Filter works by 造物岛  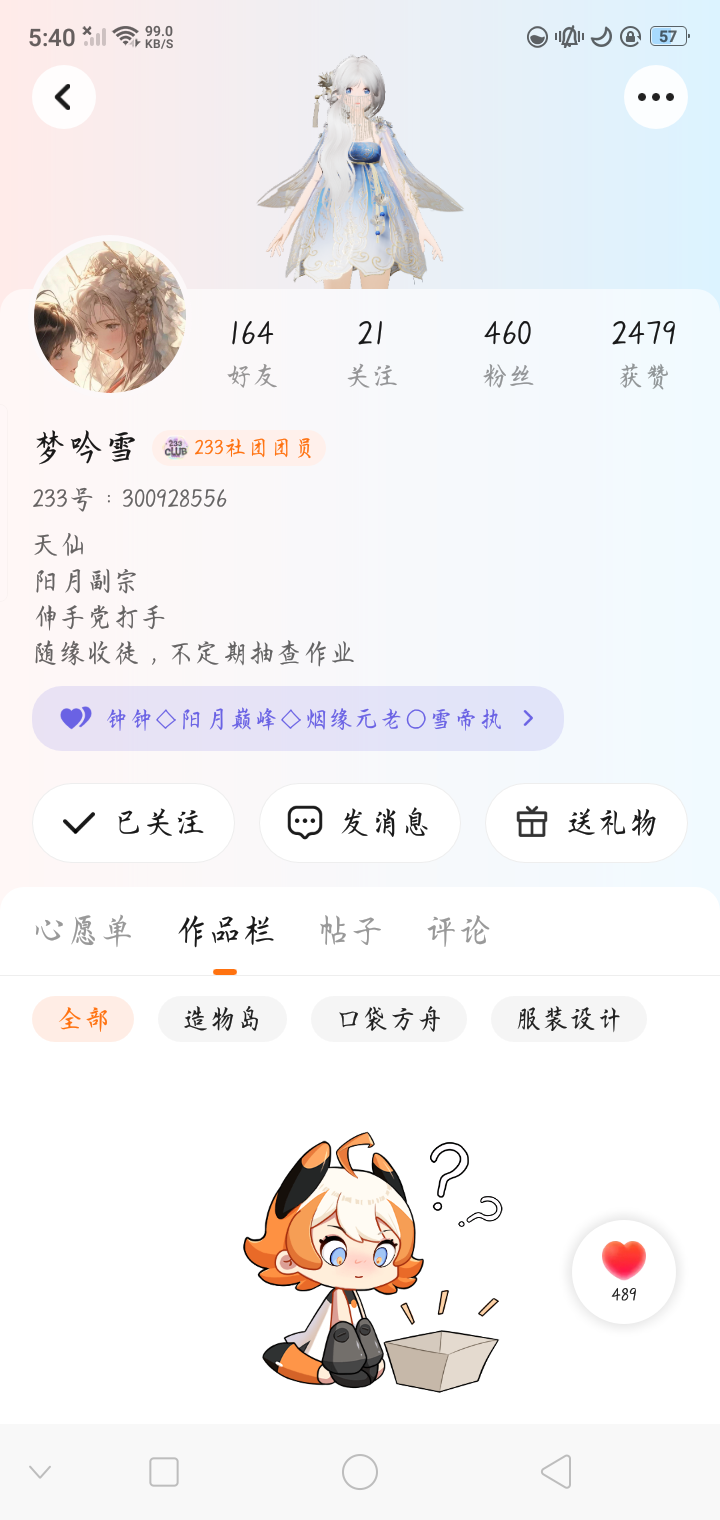(222, 1019)
